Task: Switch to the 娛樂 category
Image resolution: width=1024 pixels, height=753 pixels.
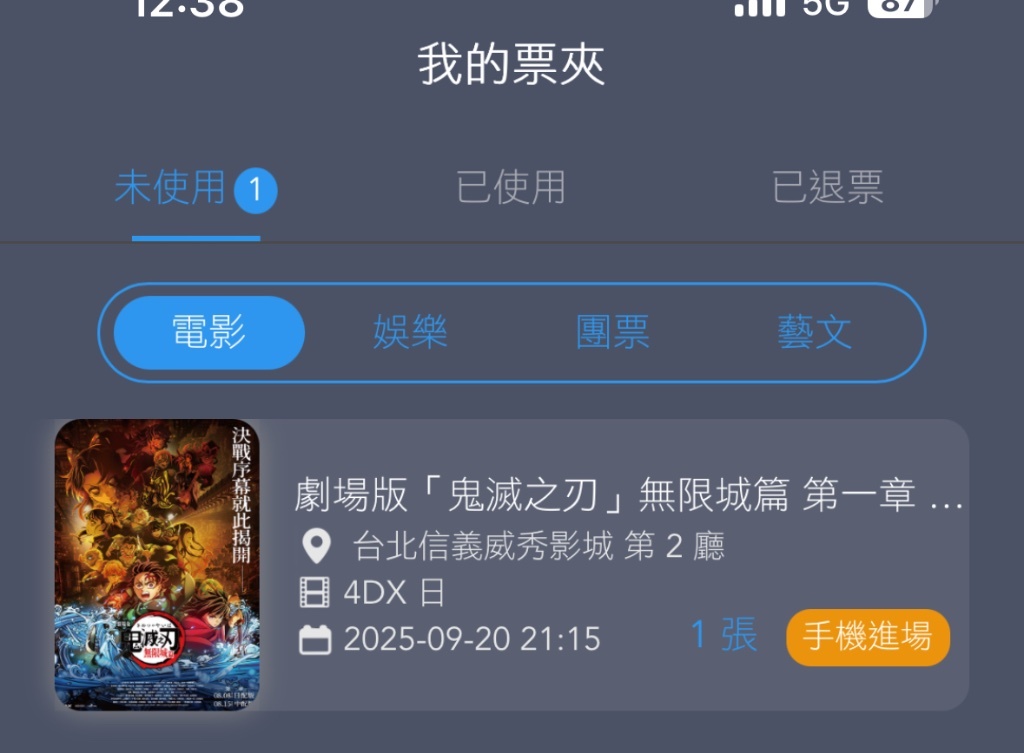Action: coord(410,333)
